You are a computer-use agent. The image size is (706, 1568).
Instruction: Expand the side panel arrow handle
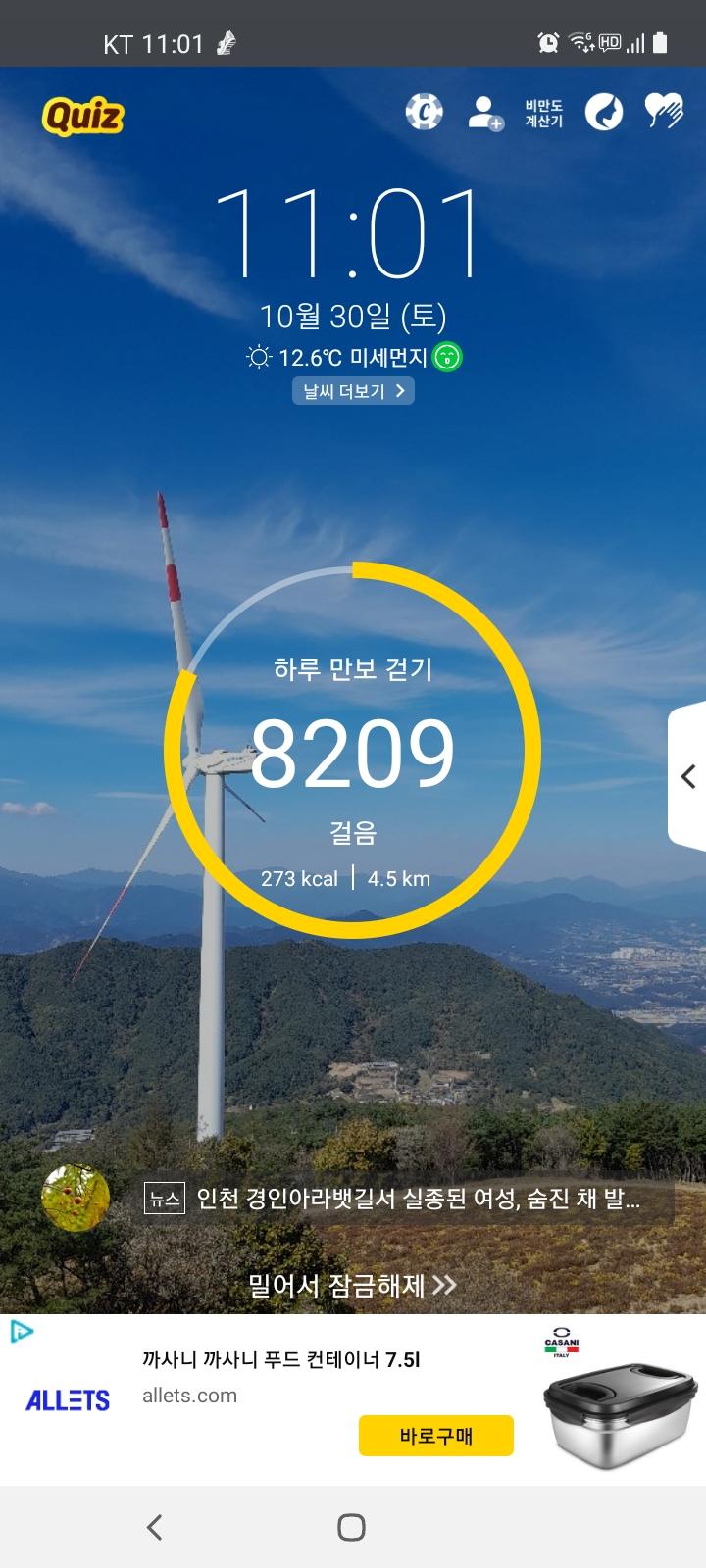tap(688, 776)
